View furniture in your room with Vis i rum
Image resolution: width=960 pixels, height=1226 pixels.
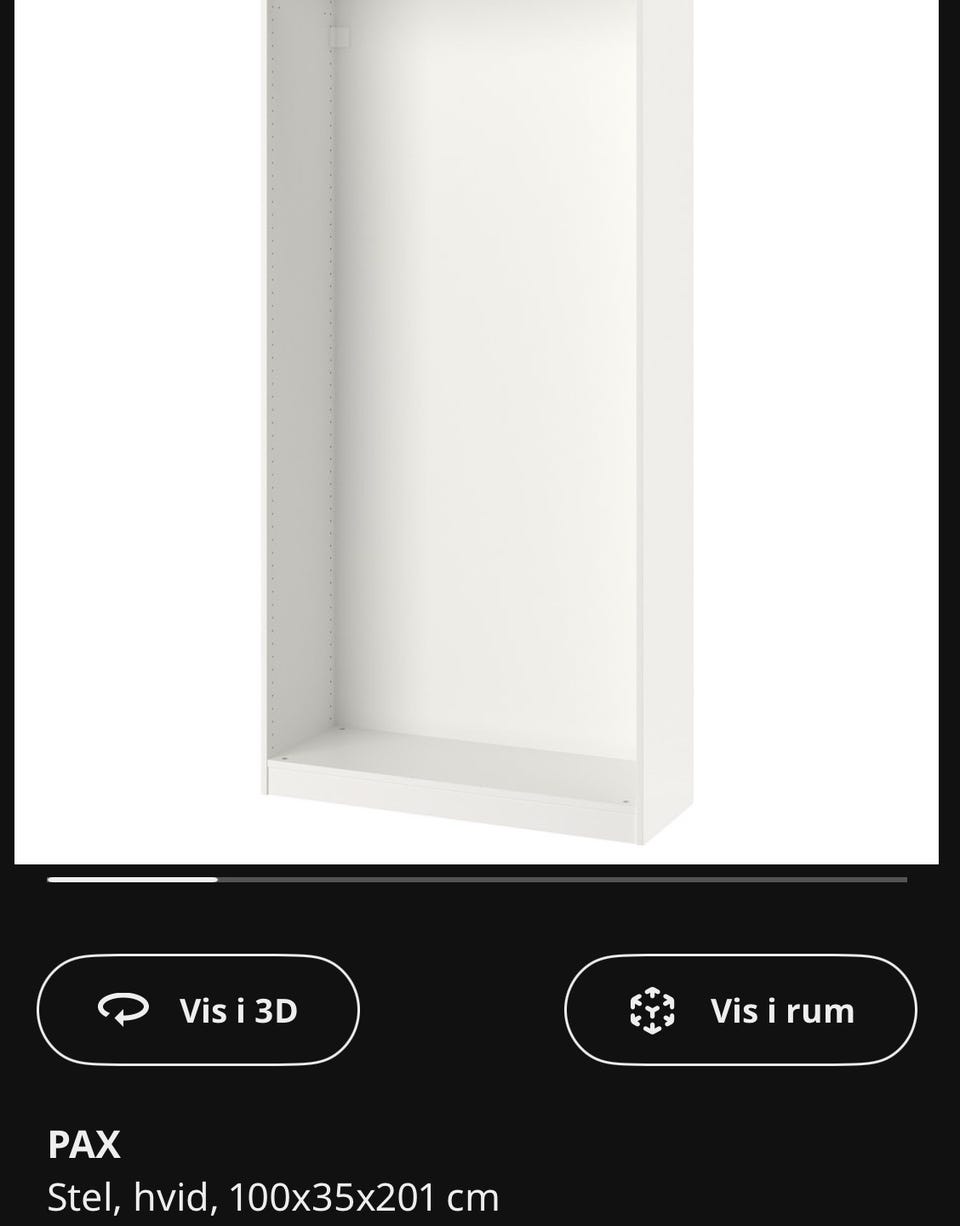741,1010
